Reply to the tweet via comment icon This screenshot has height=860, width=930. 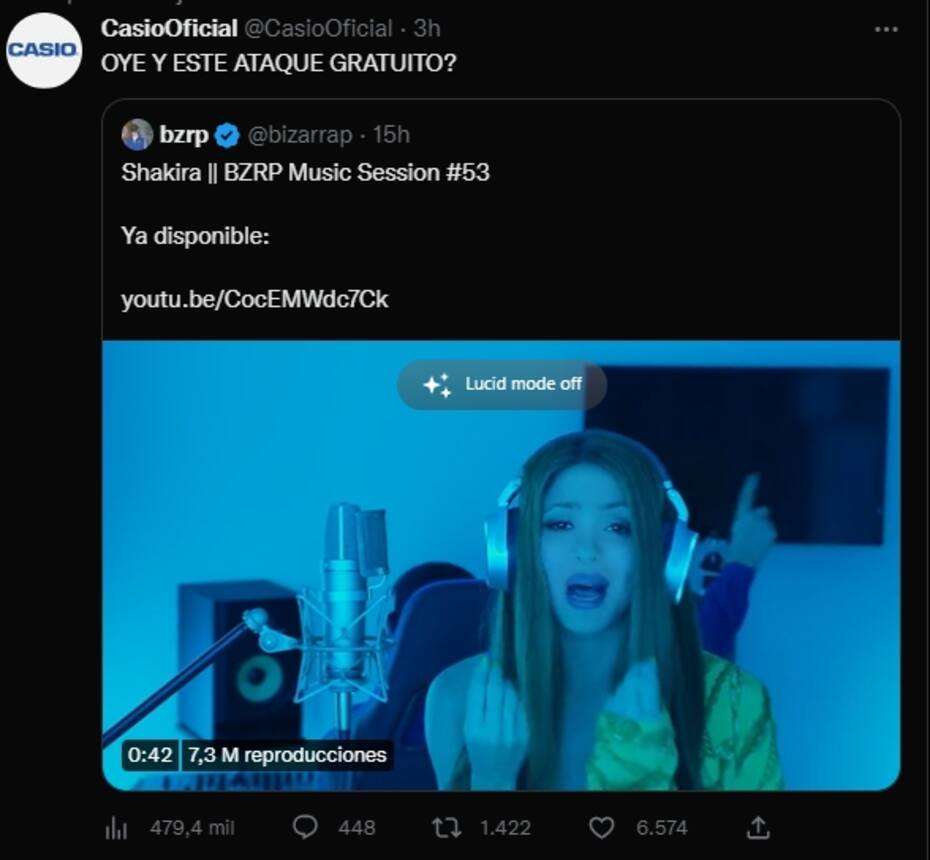[x=305, y=827]
